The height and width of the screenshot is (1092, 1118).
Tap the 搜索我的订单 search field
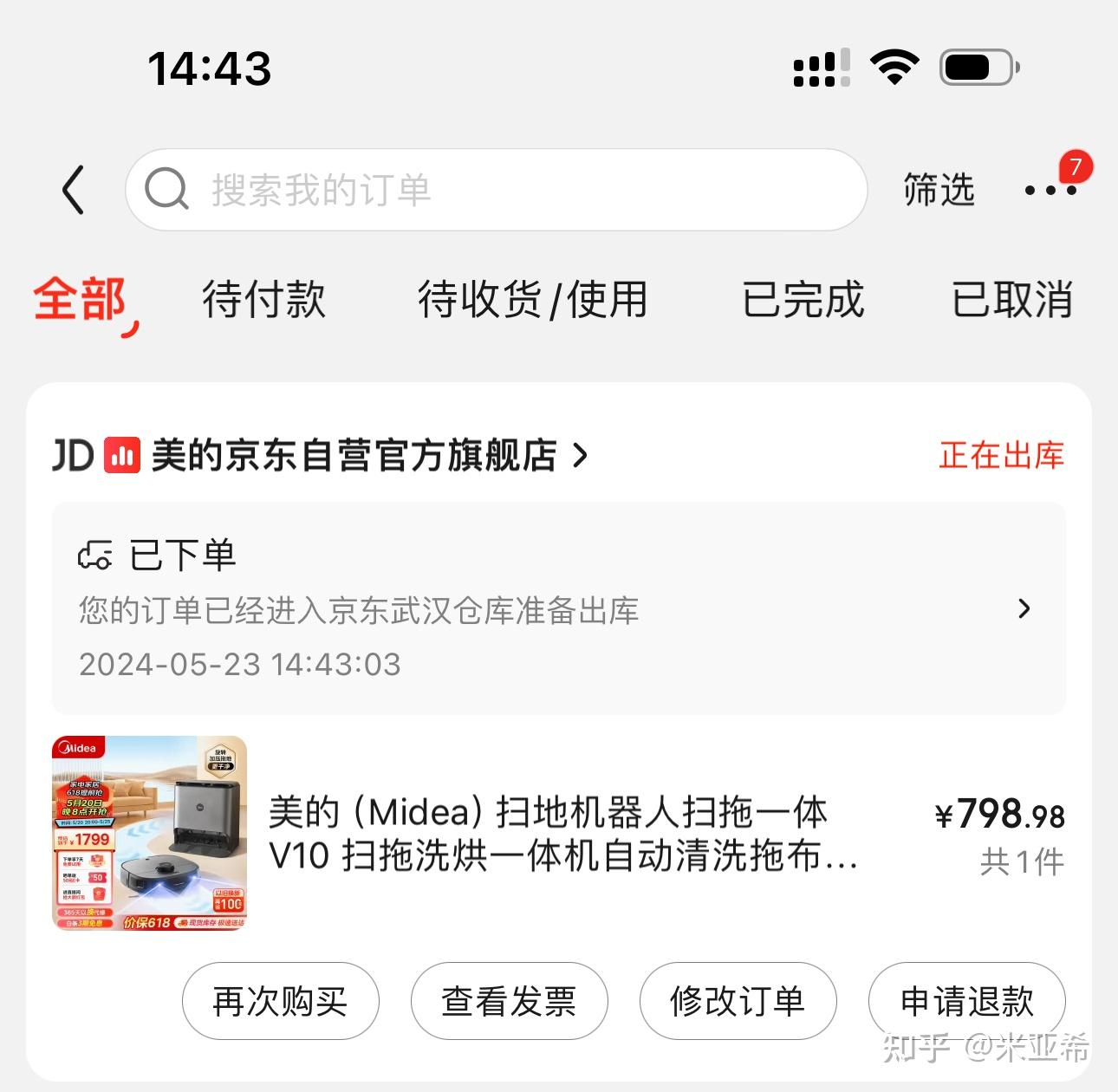(x=496, y=190)
